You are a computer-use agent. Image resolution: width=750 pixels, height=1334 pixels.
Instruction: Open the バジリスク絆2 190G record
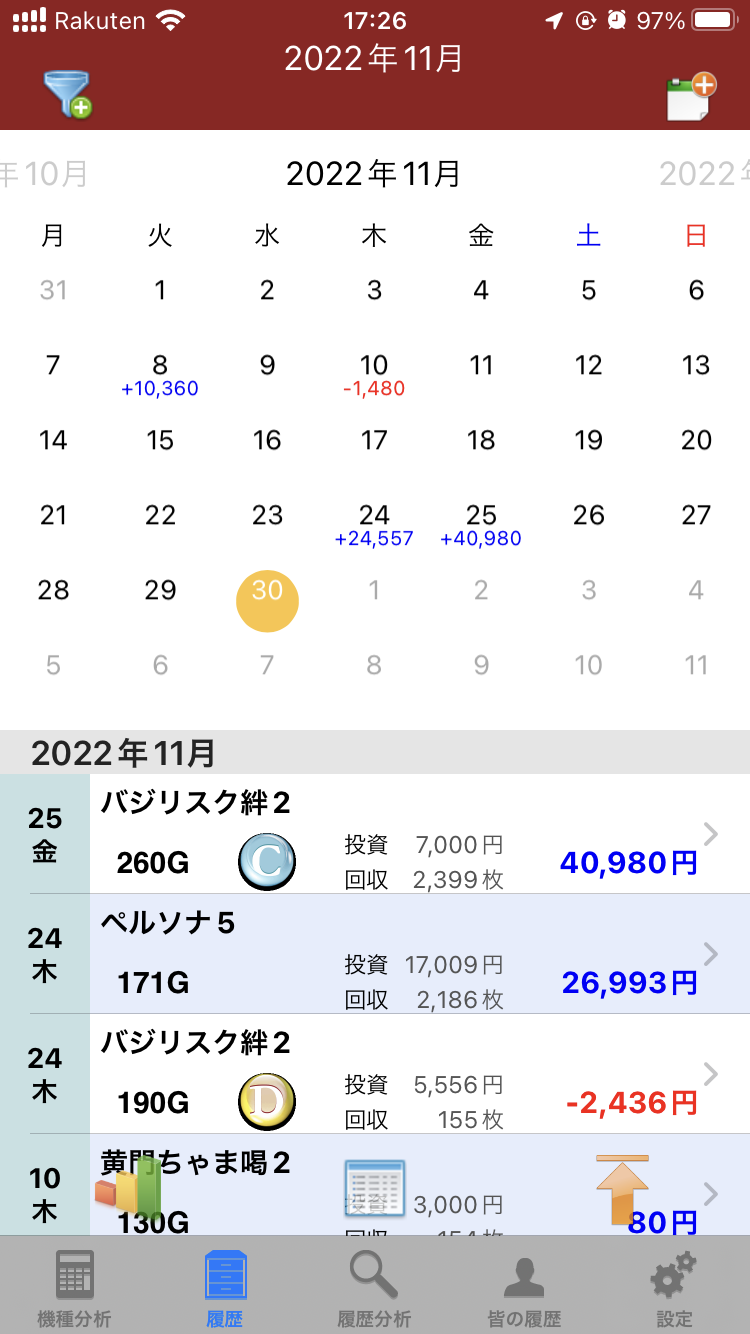point(375,1074)
